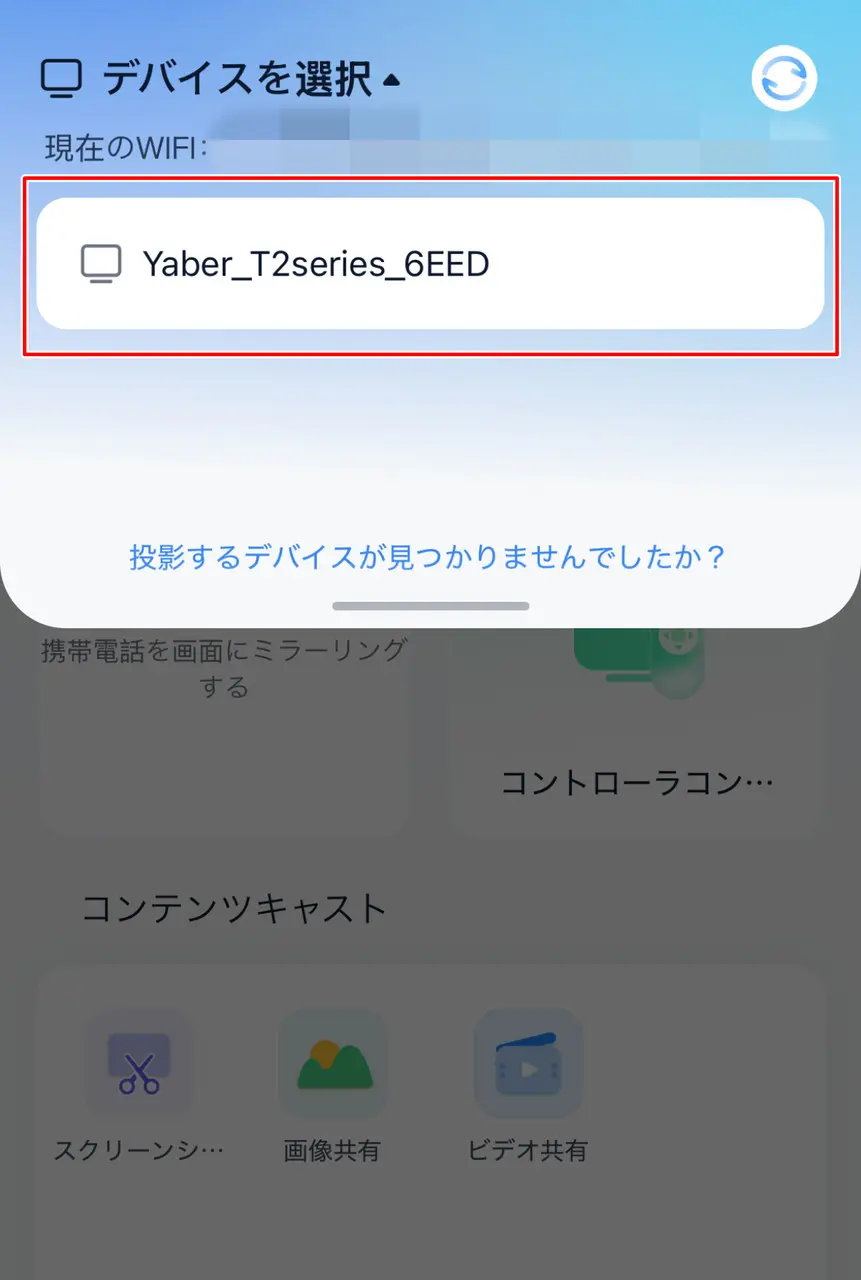861x1280 pixels.
Task: Open the 投影するデバイスが見つかりませんでしたか？ help link
Action: click(x=427, y=557)
